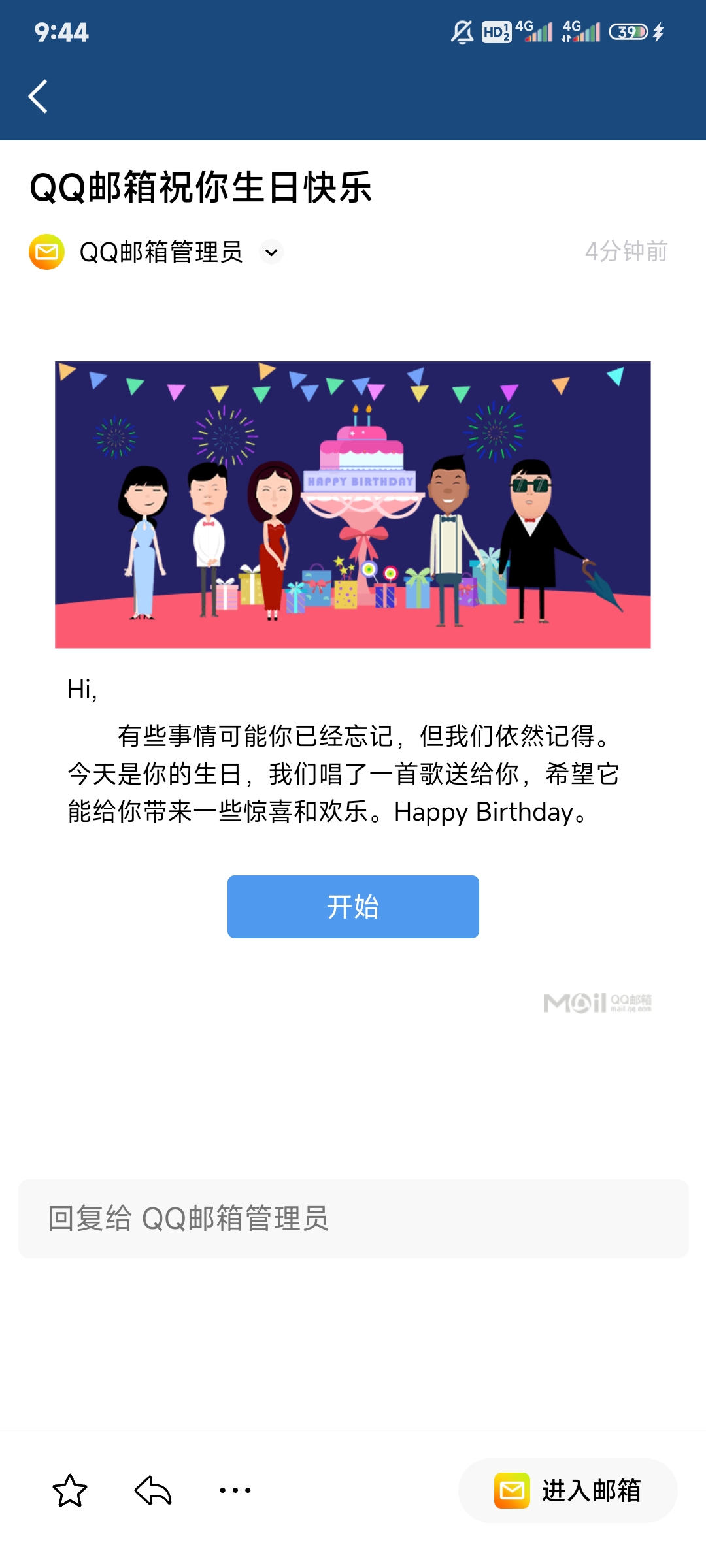Screen dimensions: 706x1568
Task: Open the reply field 回复给 QQ邮箱管理员
Action: [353, 1219]
